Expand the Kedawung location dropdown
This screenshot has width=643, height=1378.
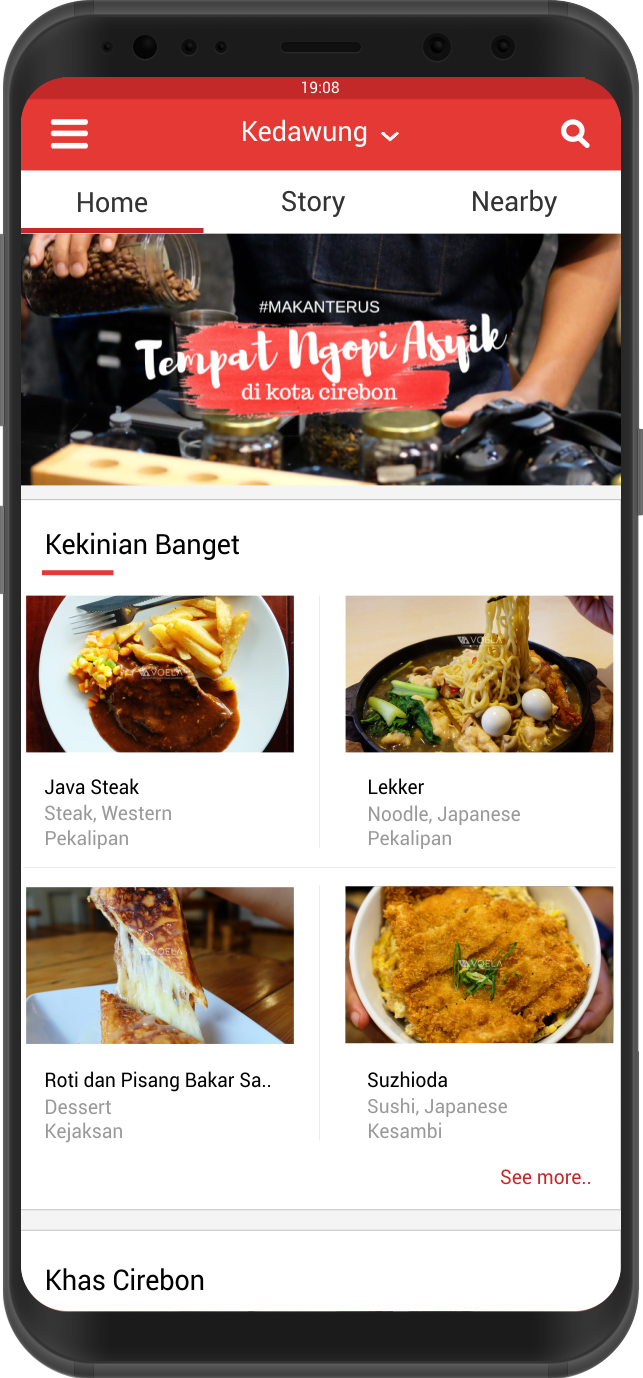pyautogui.click(x=320, y=133)
